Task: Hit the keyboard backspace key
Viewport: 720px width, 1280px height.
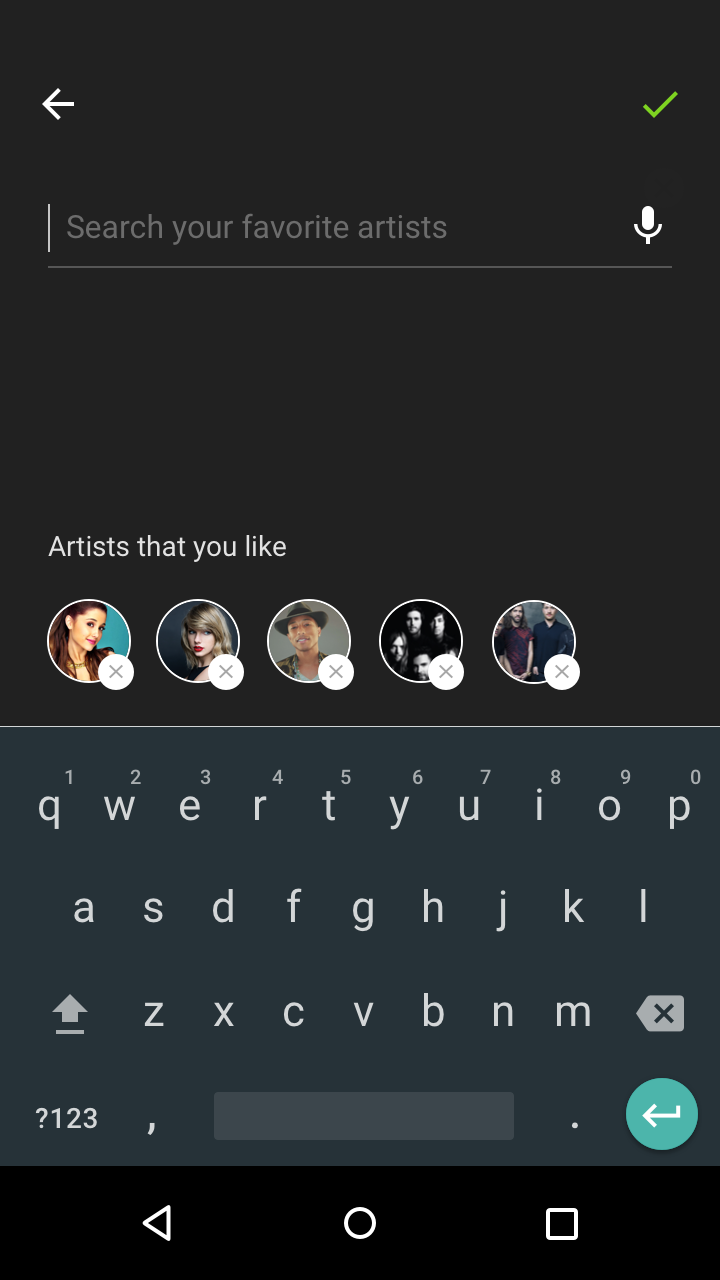Action: click(x=660, y=1013)
